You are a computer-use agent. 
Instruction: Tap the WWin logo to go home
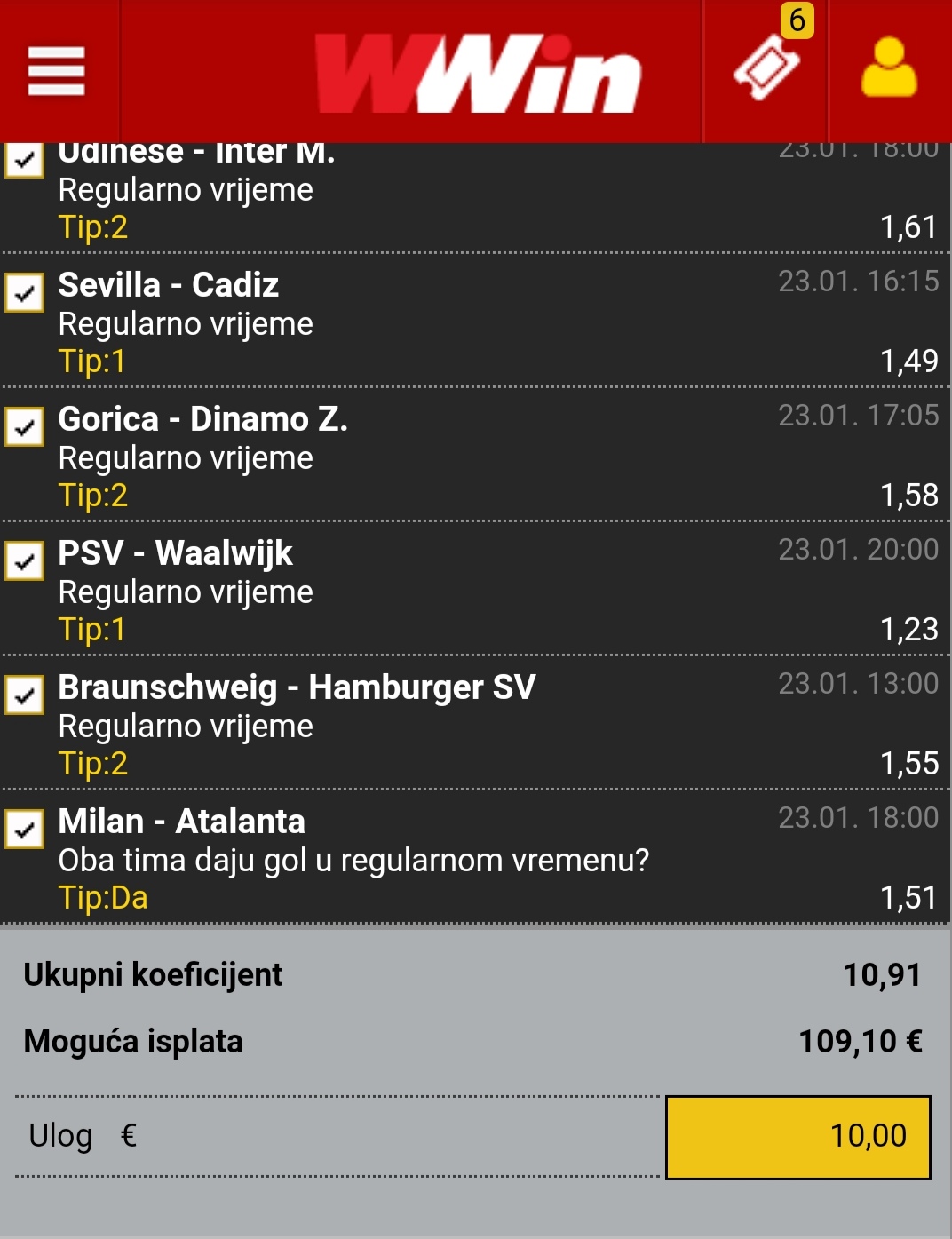(478, 75)
